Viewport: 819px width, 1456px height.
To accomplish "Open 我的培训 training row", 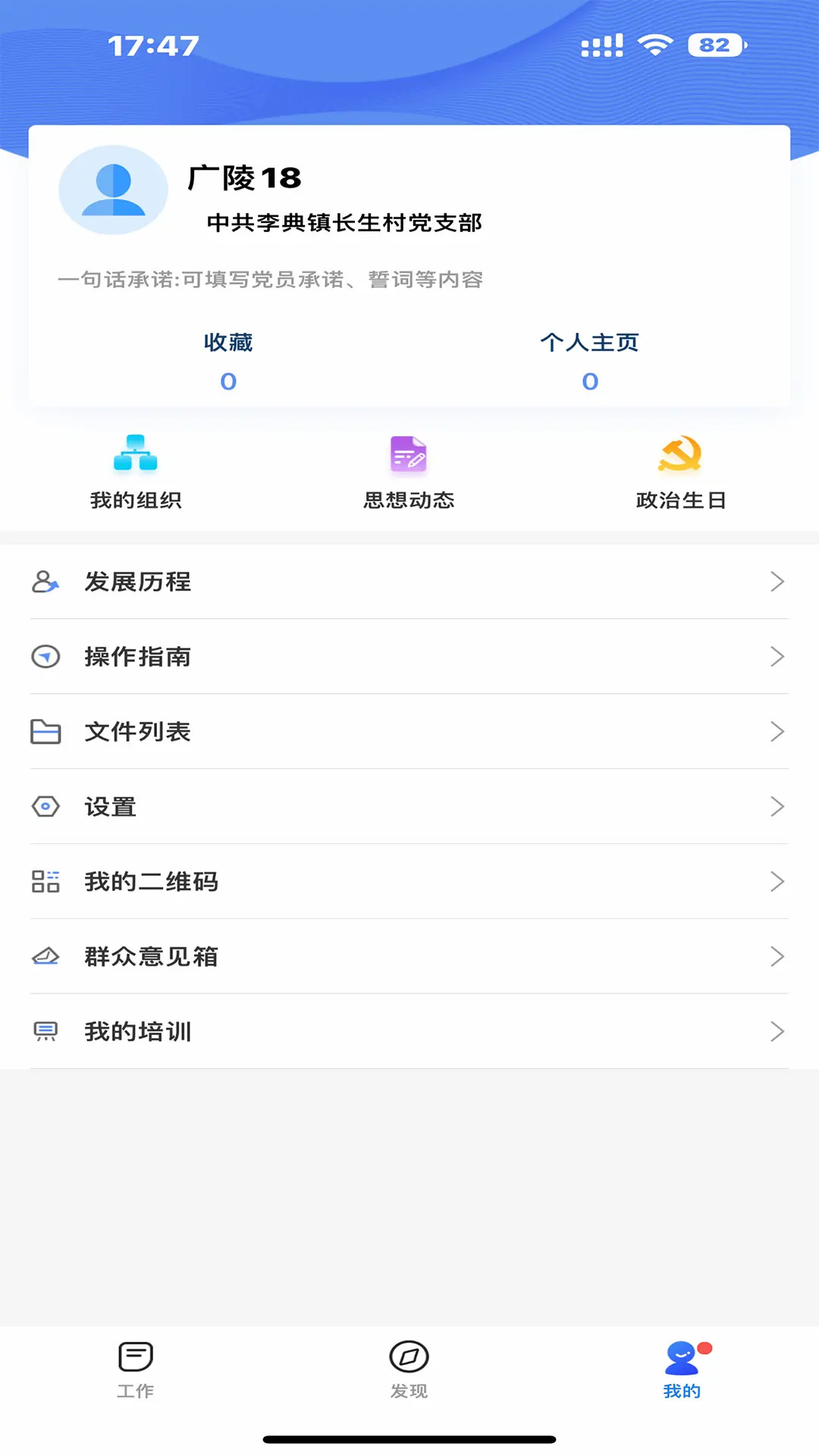I will point(409,1032).
